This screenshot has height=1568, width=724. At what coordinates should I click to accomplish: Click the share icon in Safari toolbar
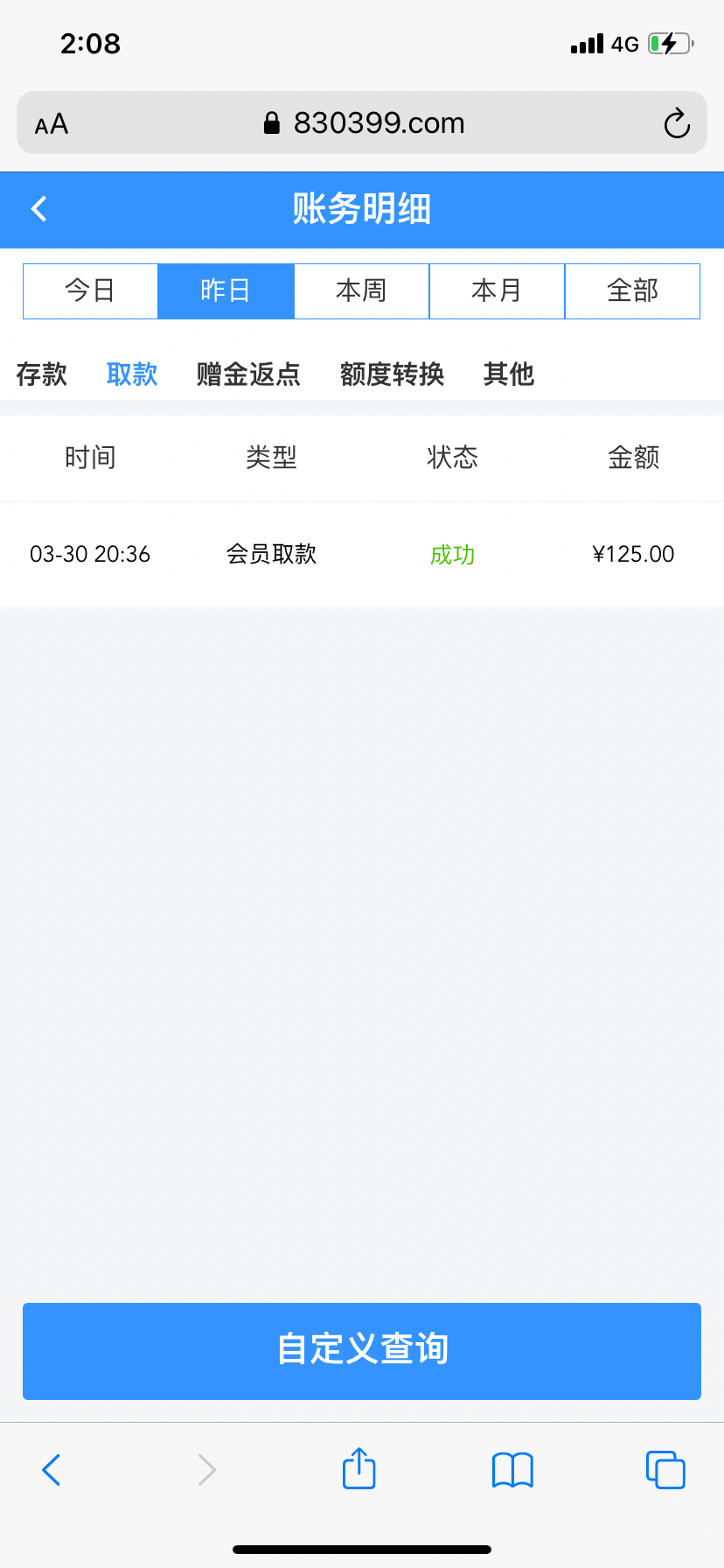(x=358, y=1469)
